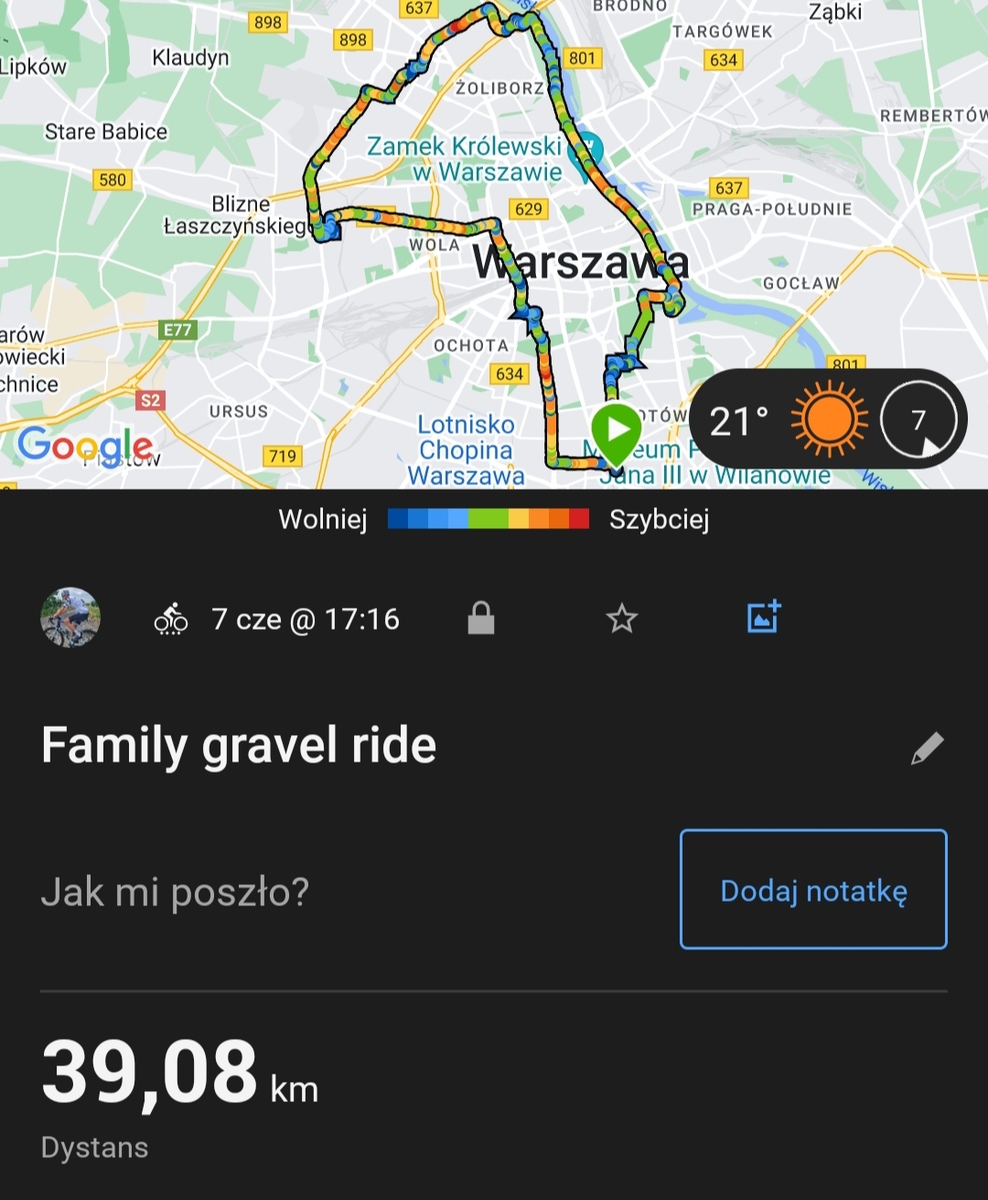
Task: Open the profile avatar picture
Action: pos(70,618)
